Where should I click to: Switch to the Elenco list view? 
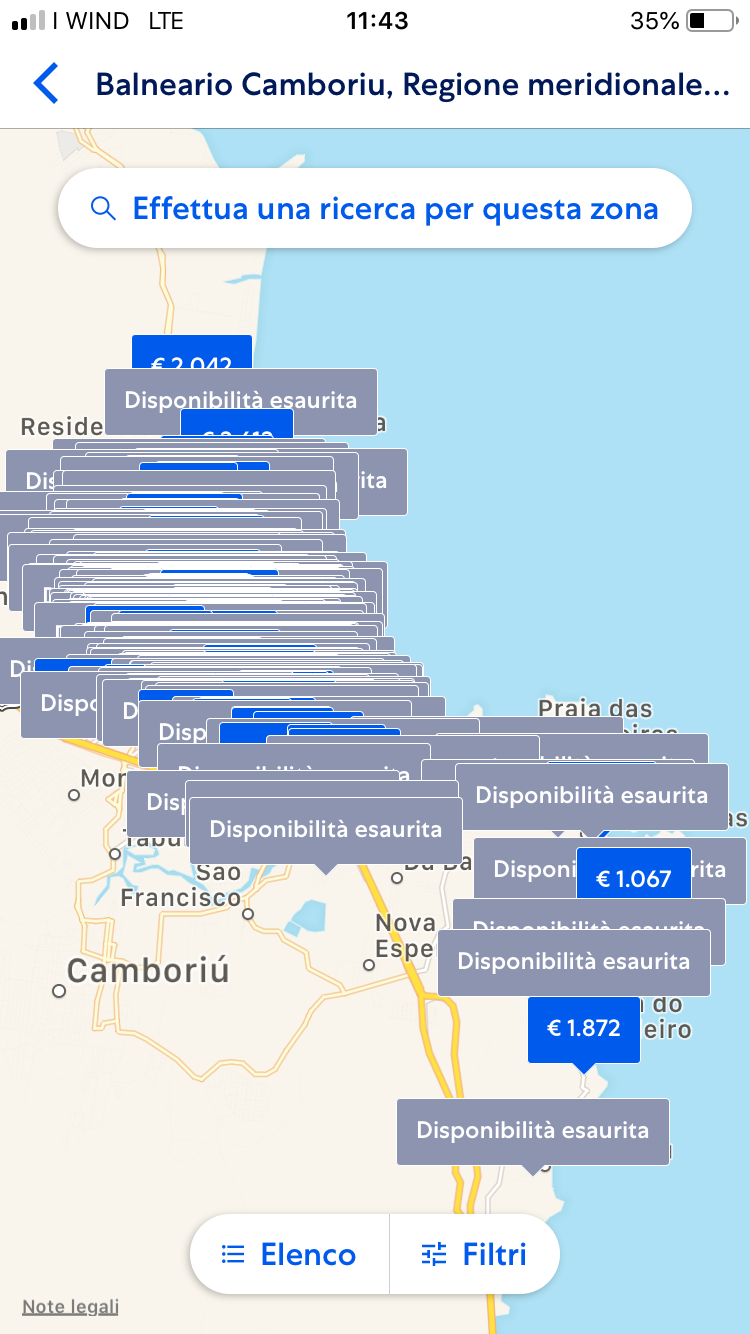(x=289, y=1254)
